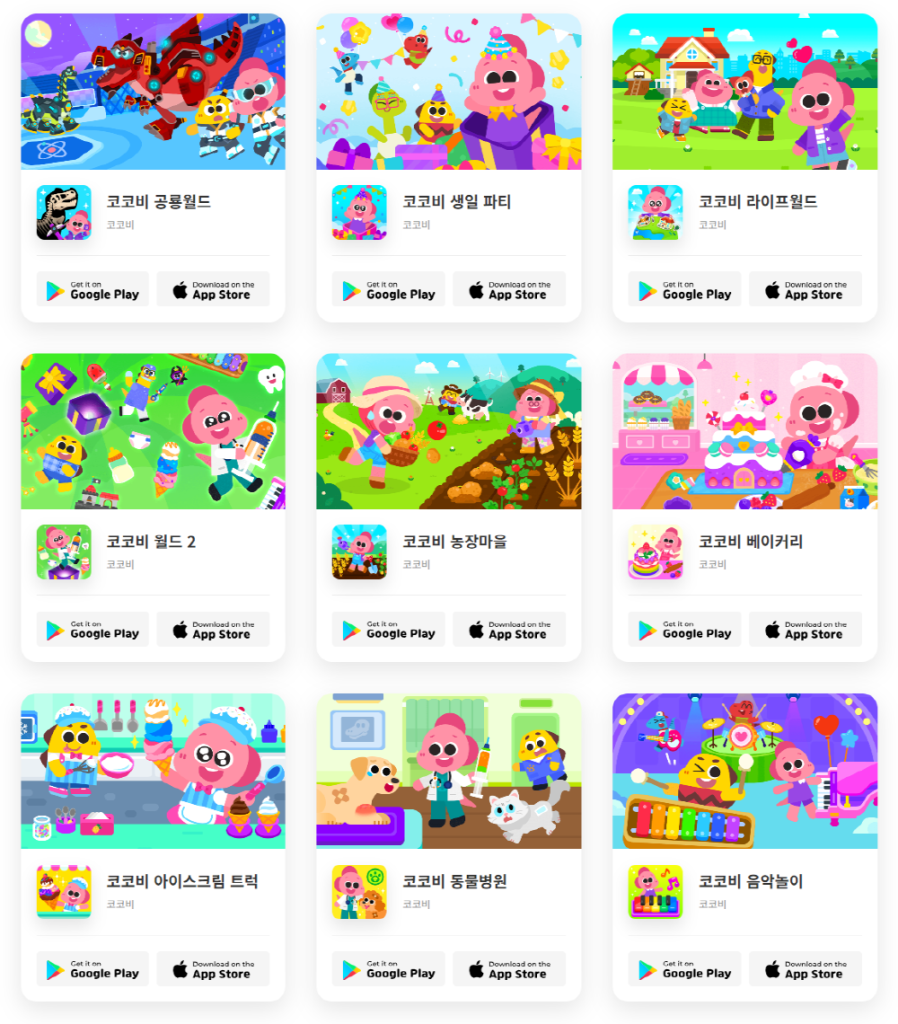
Task: Open Google Play for 코코비 라이프월드
Action: click(x=684, y=290)
